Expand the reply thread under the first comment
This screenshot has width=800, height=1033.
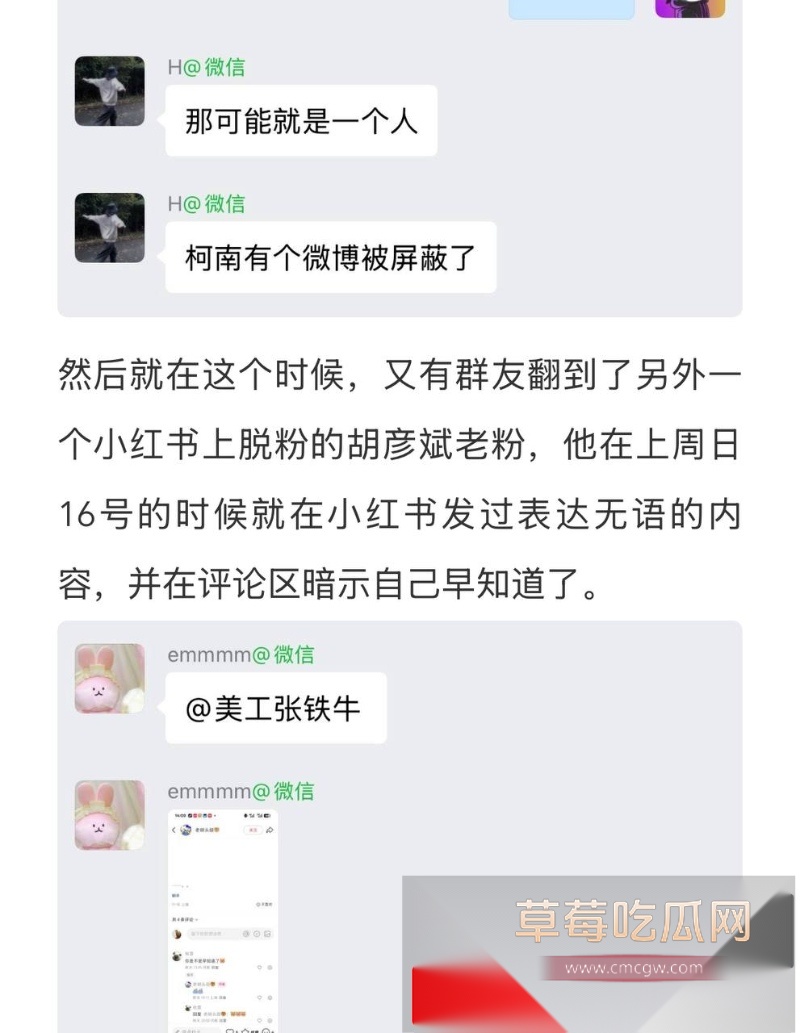pyautogui.click(x=190, y=975)
